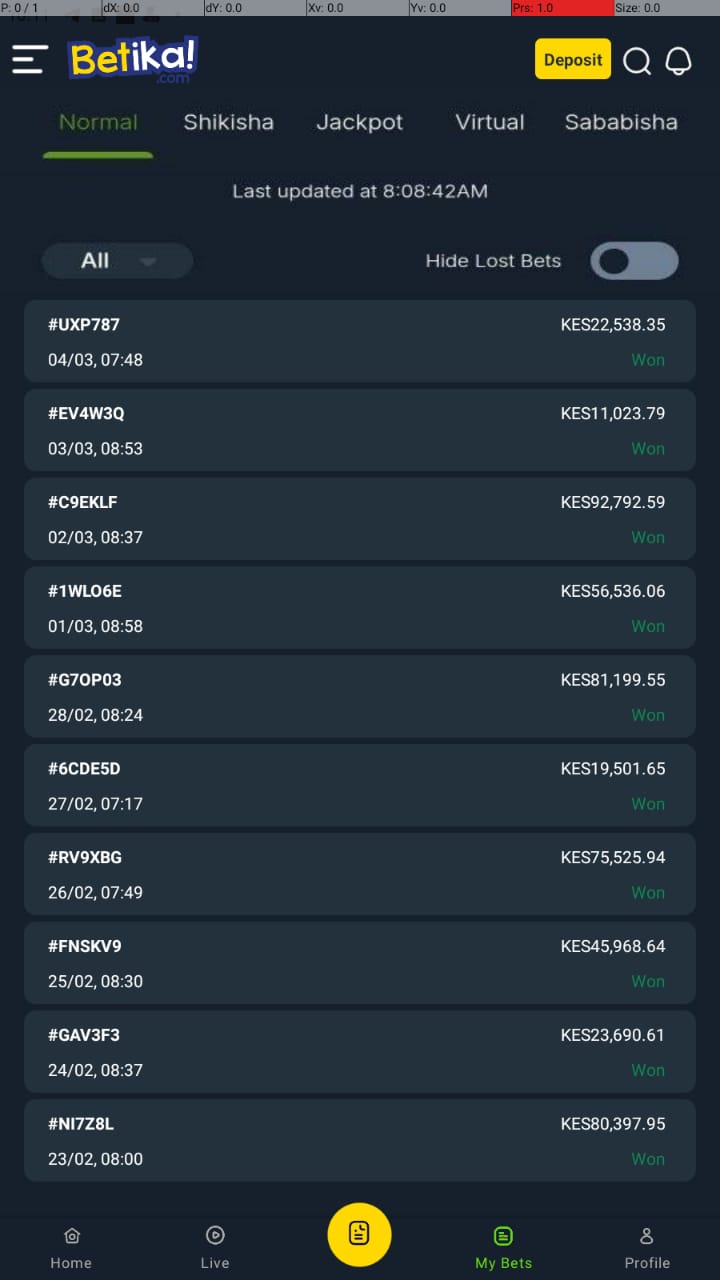The height and width of the screenshot is (1280, 720).
Task: Tap the yellow betslip button
Action: click(x=359, y=1235)
